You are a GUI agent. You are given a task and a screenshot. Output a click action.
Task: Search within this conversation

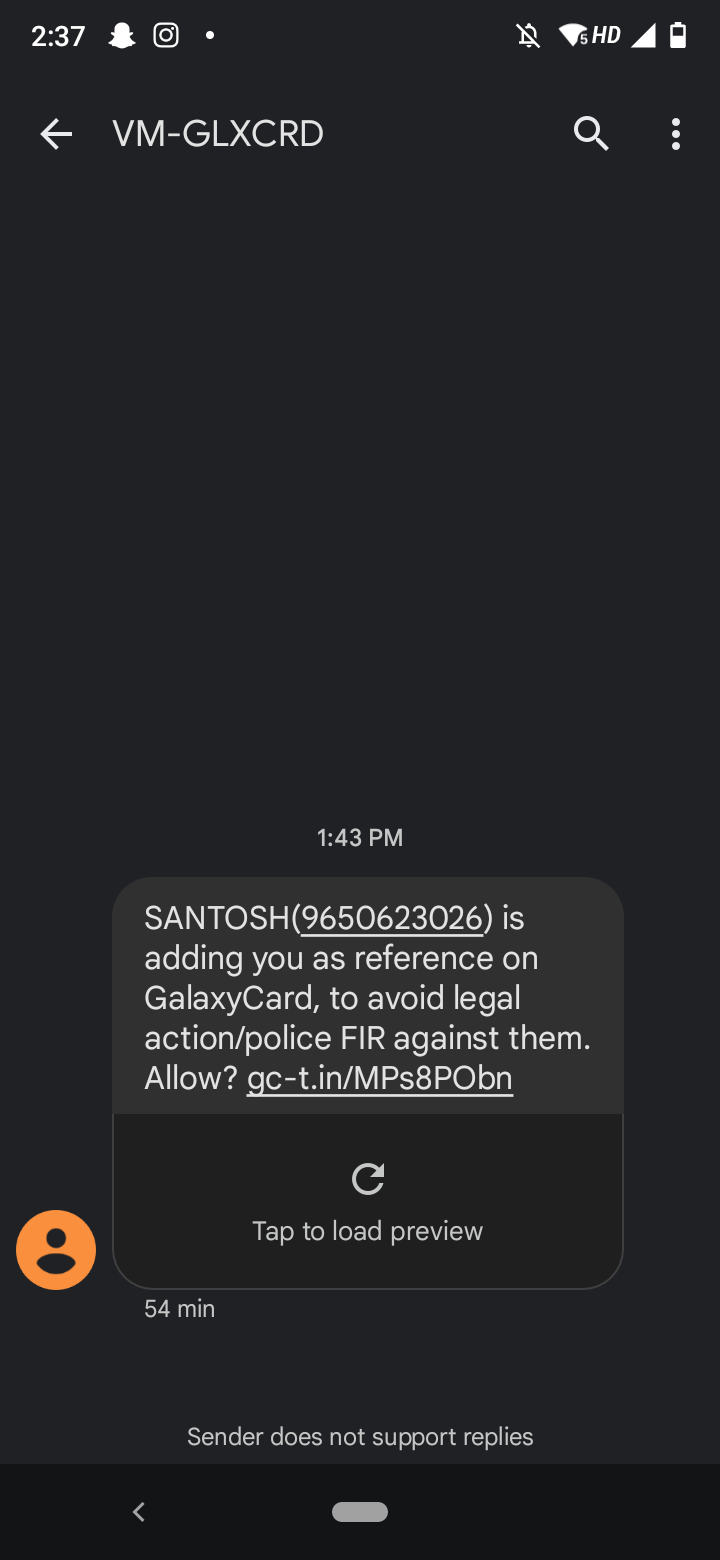591,134
